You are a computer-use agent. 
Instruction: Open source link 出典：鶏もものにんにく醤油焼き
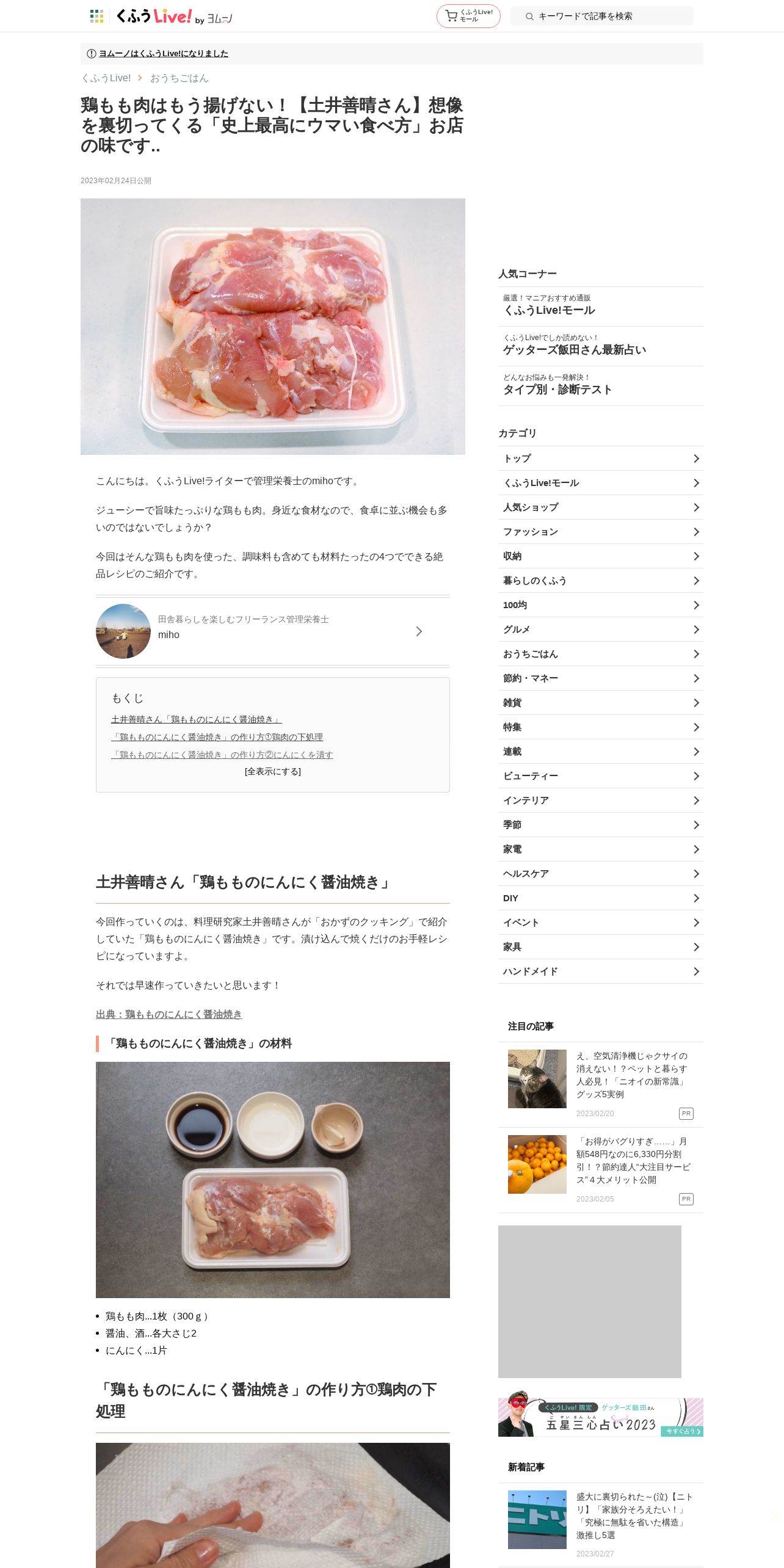pos(169,1014)
